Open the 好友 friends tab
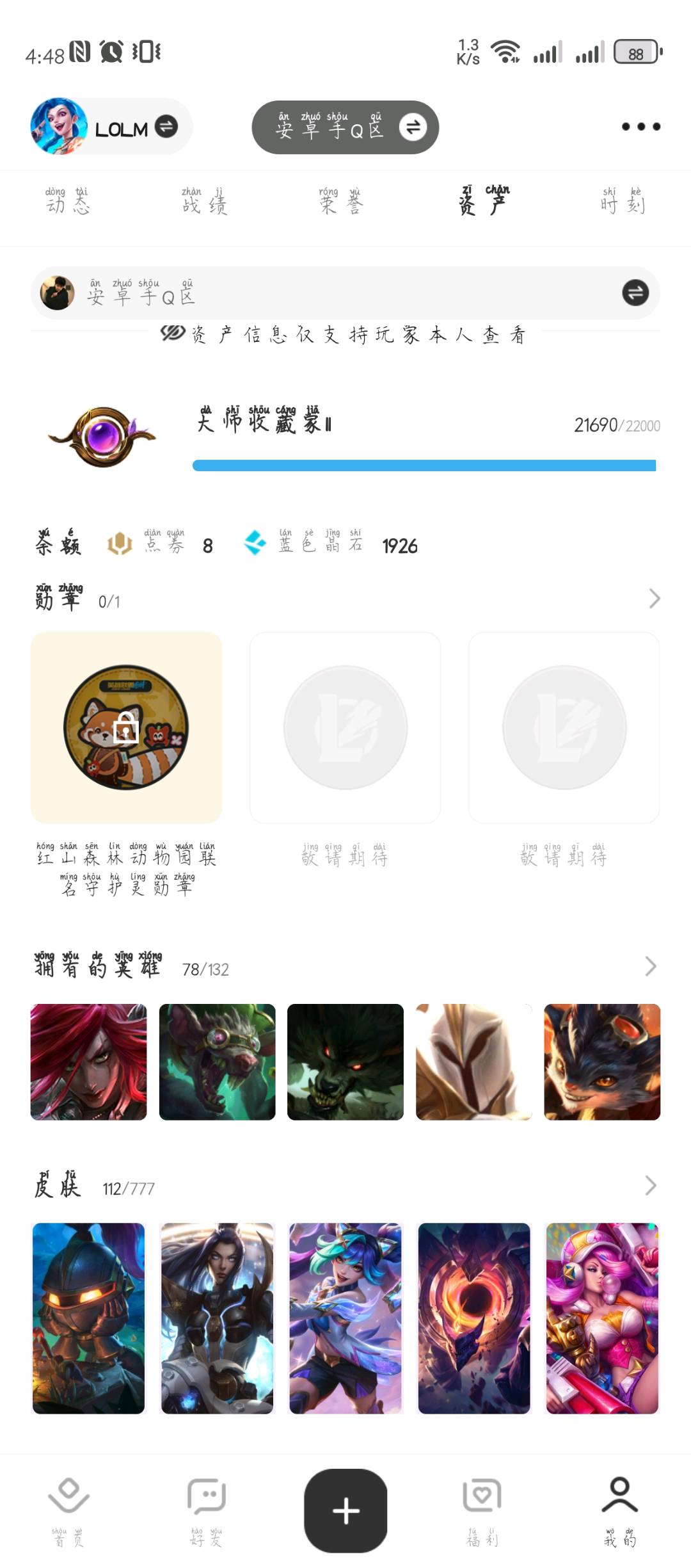This screenshot has width=691, height=1568. 206,1510
